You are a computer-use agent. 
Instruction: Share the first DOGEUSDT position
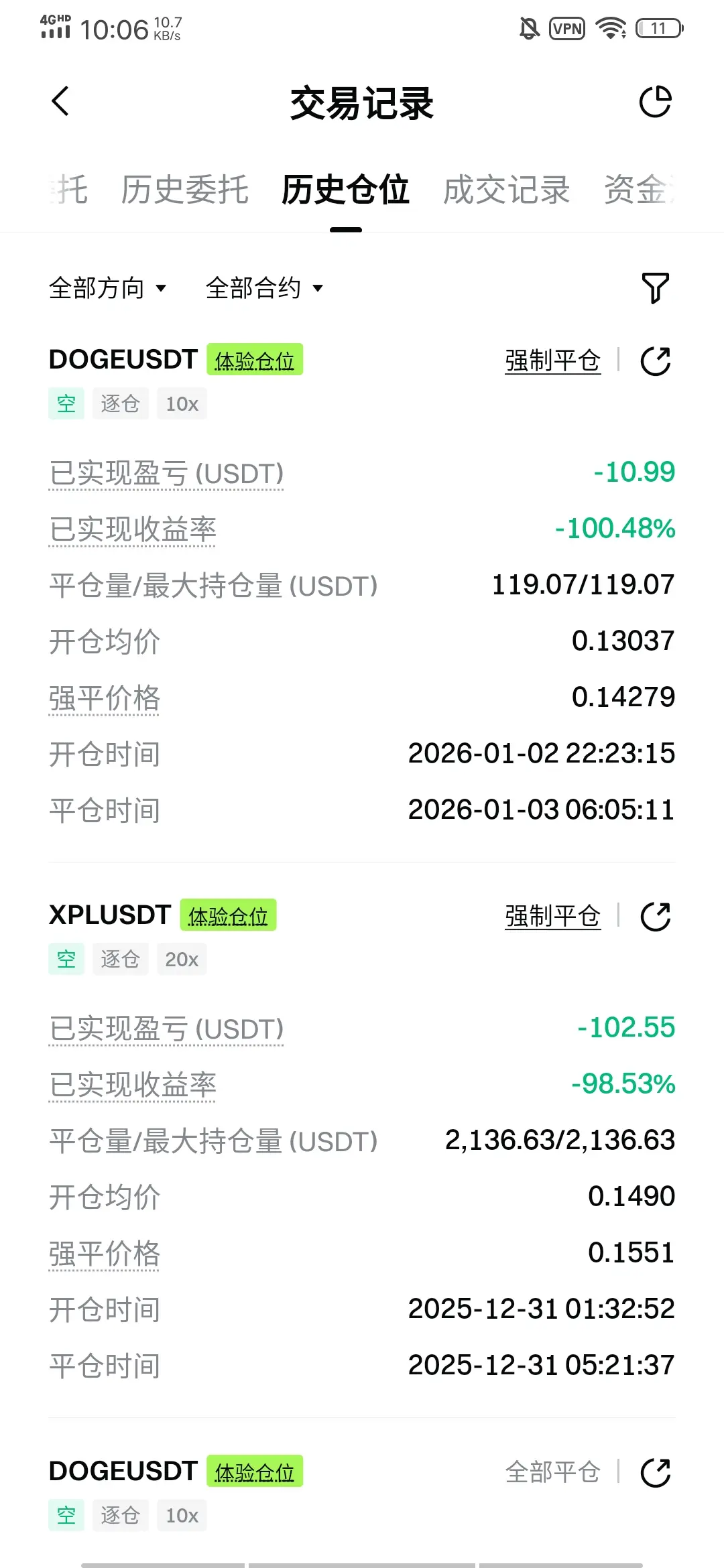pos(656,361)
